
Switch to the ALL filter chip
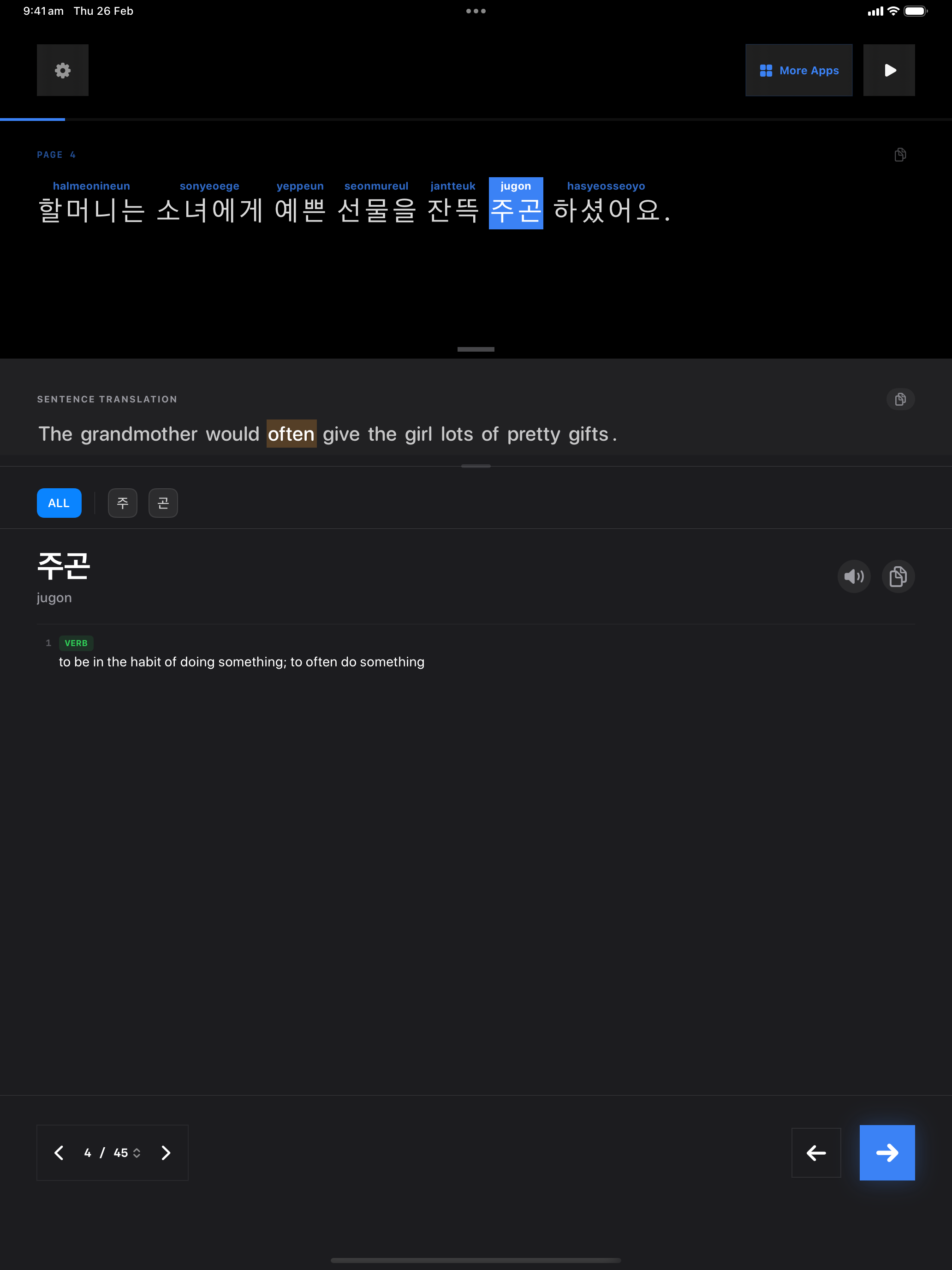(x=59, y=503)
